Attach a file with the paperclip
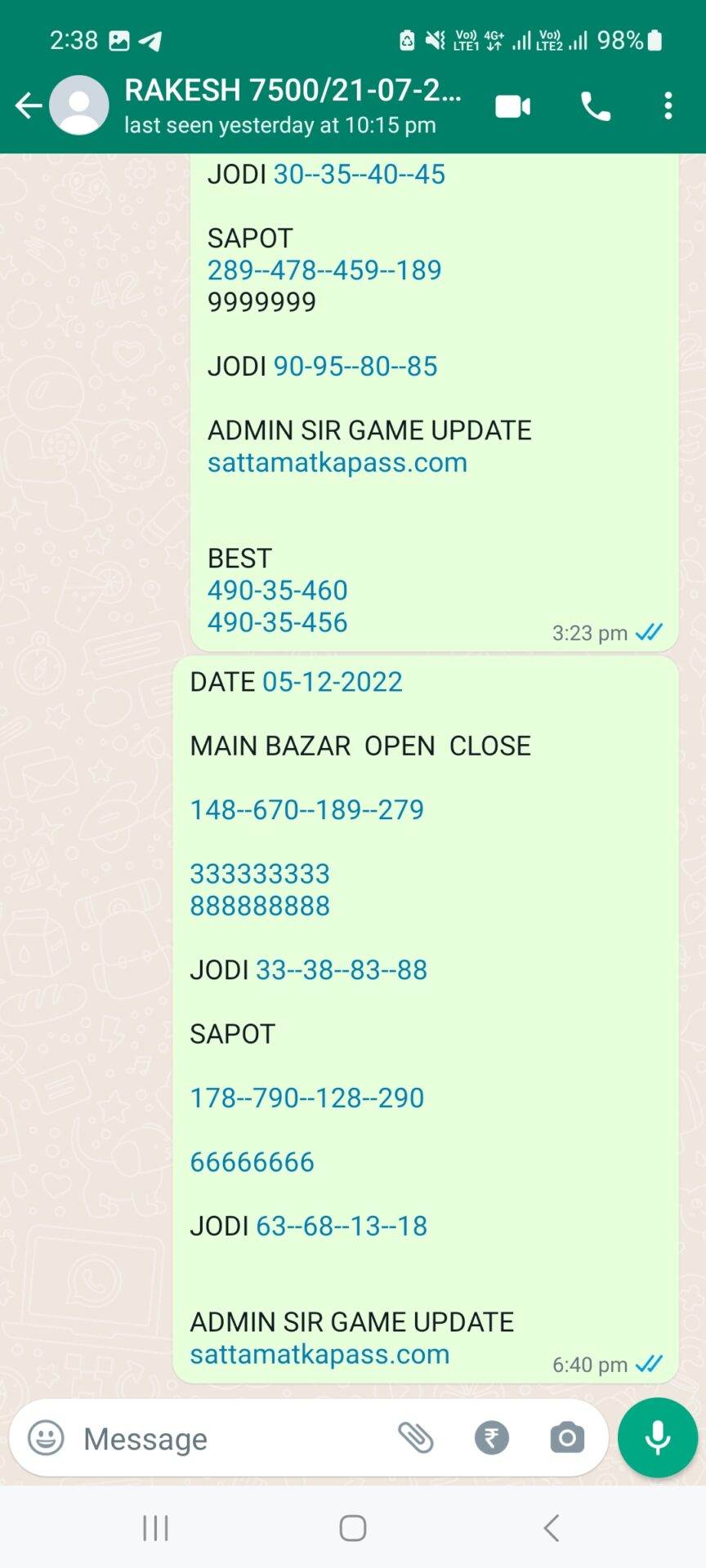706x1568 pixels. click(x=416, y=1437)
